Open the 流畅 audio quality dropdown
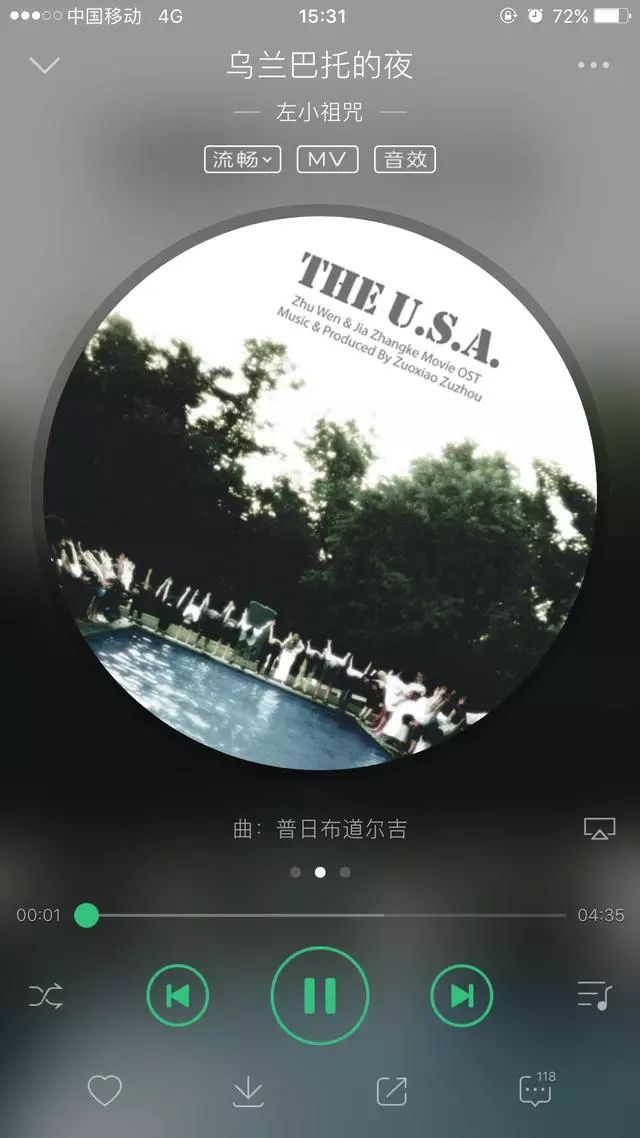Screen dimensions: 640x1138 point(242,160)
